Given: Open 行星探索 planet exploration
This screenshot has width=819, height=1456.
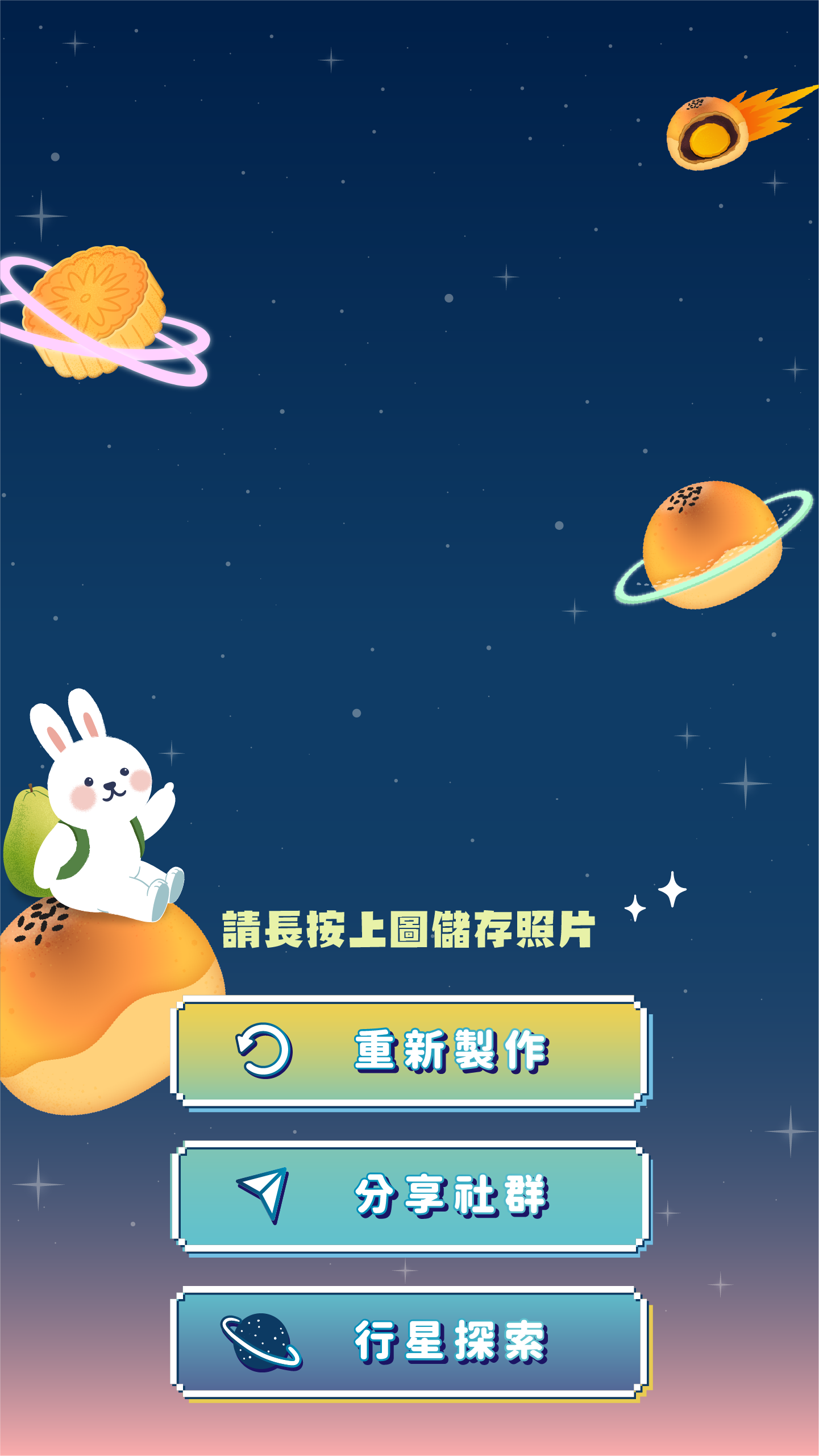Looking at the screenshot, I should pyautogui.click(x=410, y=1342).
